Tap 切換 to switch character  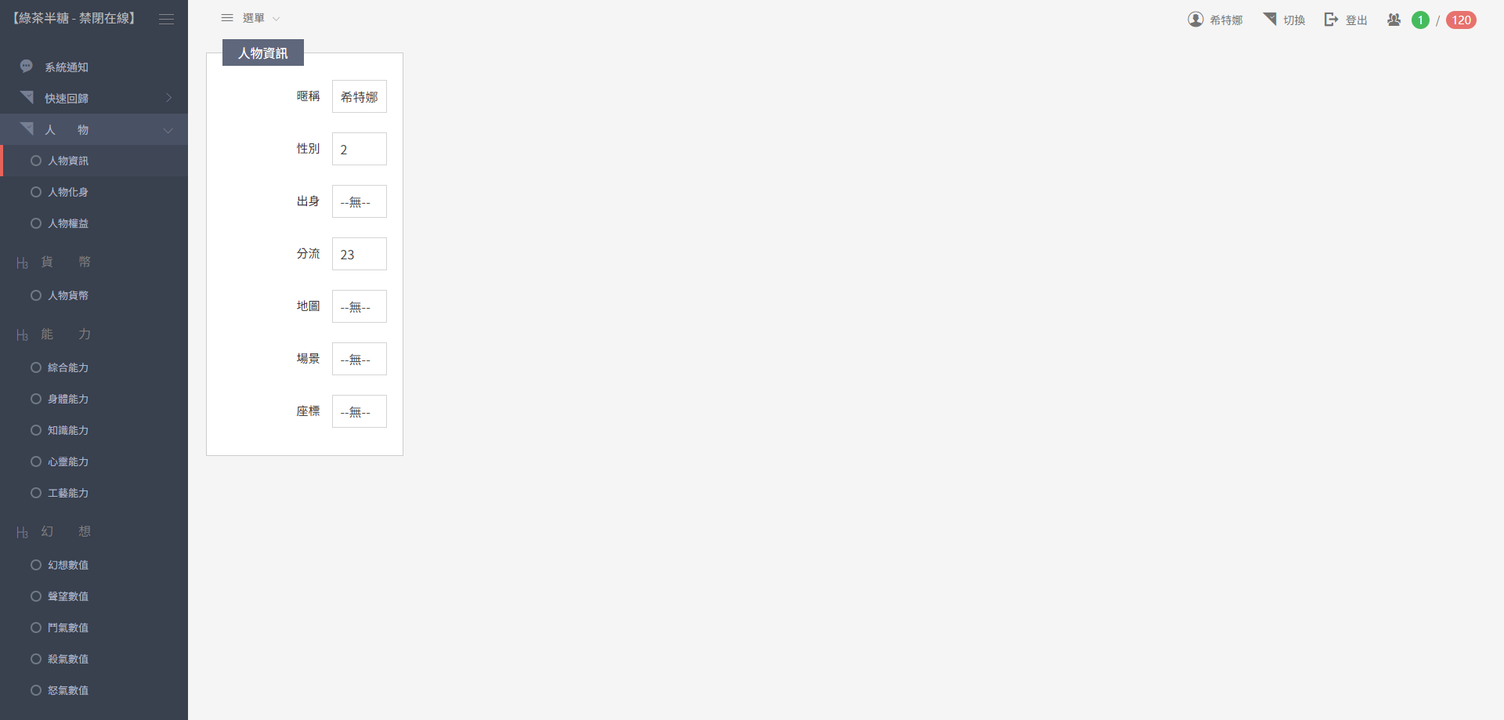point(1284,19)
